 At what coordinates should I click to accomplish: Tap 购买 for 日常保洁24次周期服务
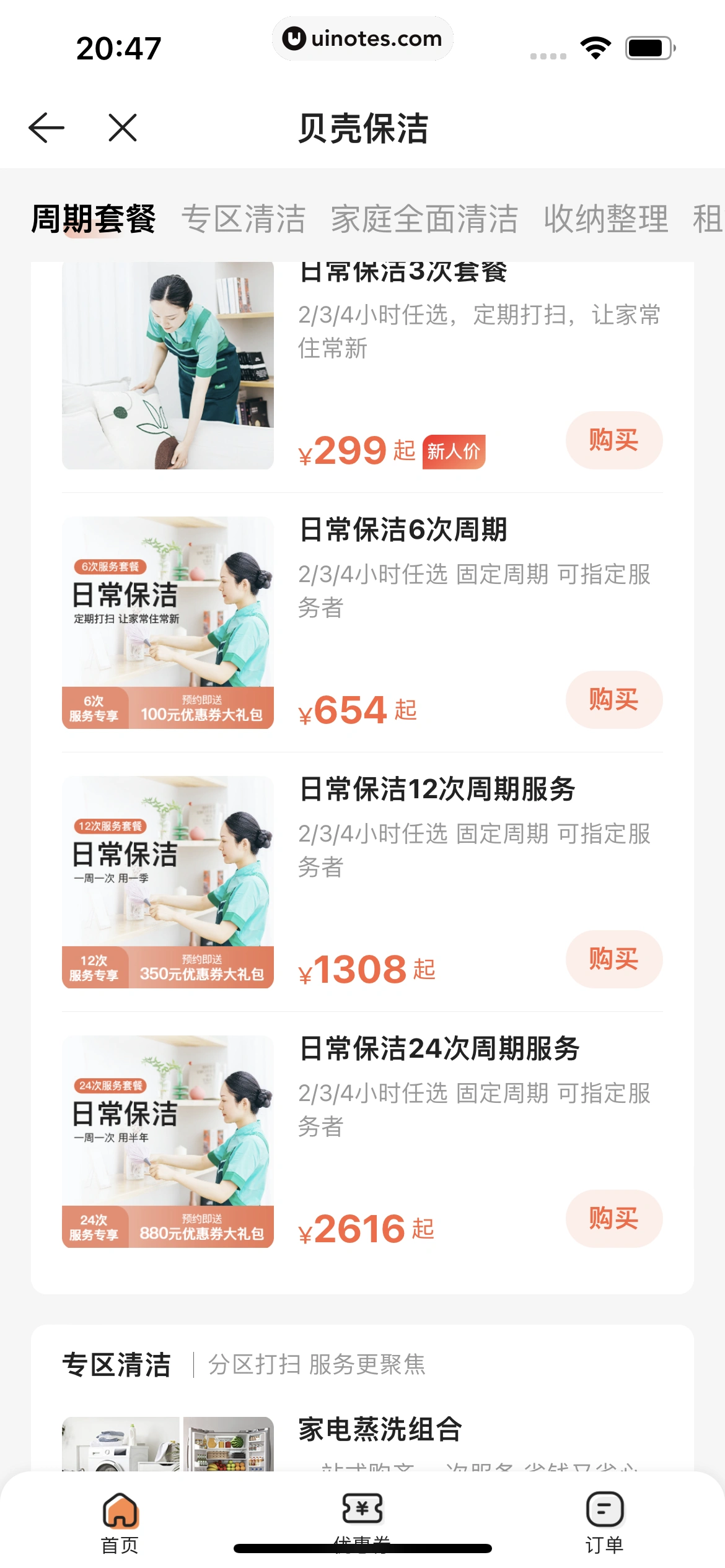(613, 1219)
